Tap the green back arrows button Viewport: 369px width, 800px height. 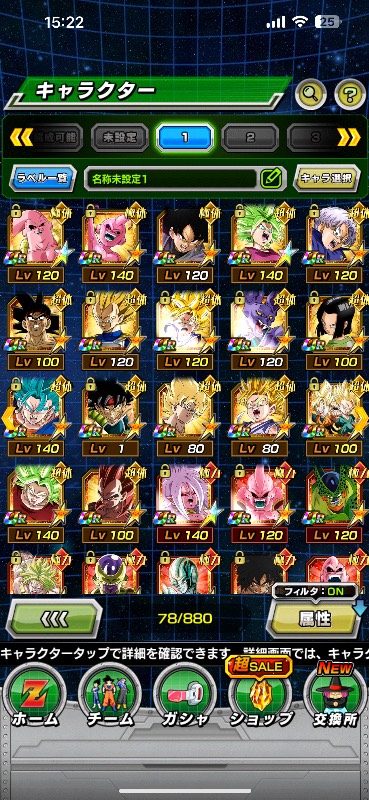pyautogui.click(x=54, y=618)
